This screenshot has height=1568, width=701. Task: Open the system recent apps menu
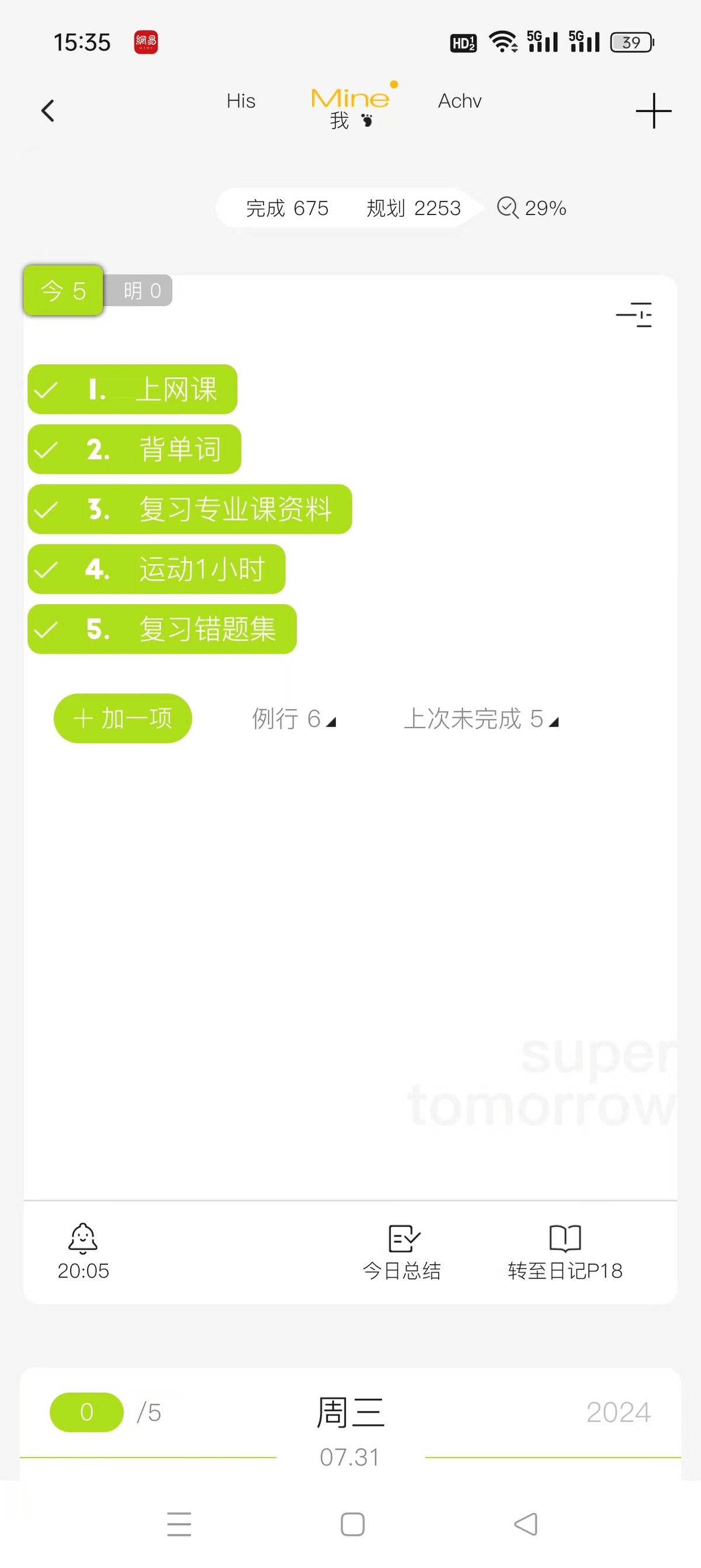179,1524
